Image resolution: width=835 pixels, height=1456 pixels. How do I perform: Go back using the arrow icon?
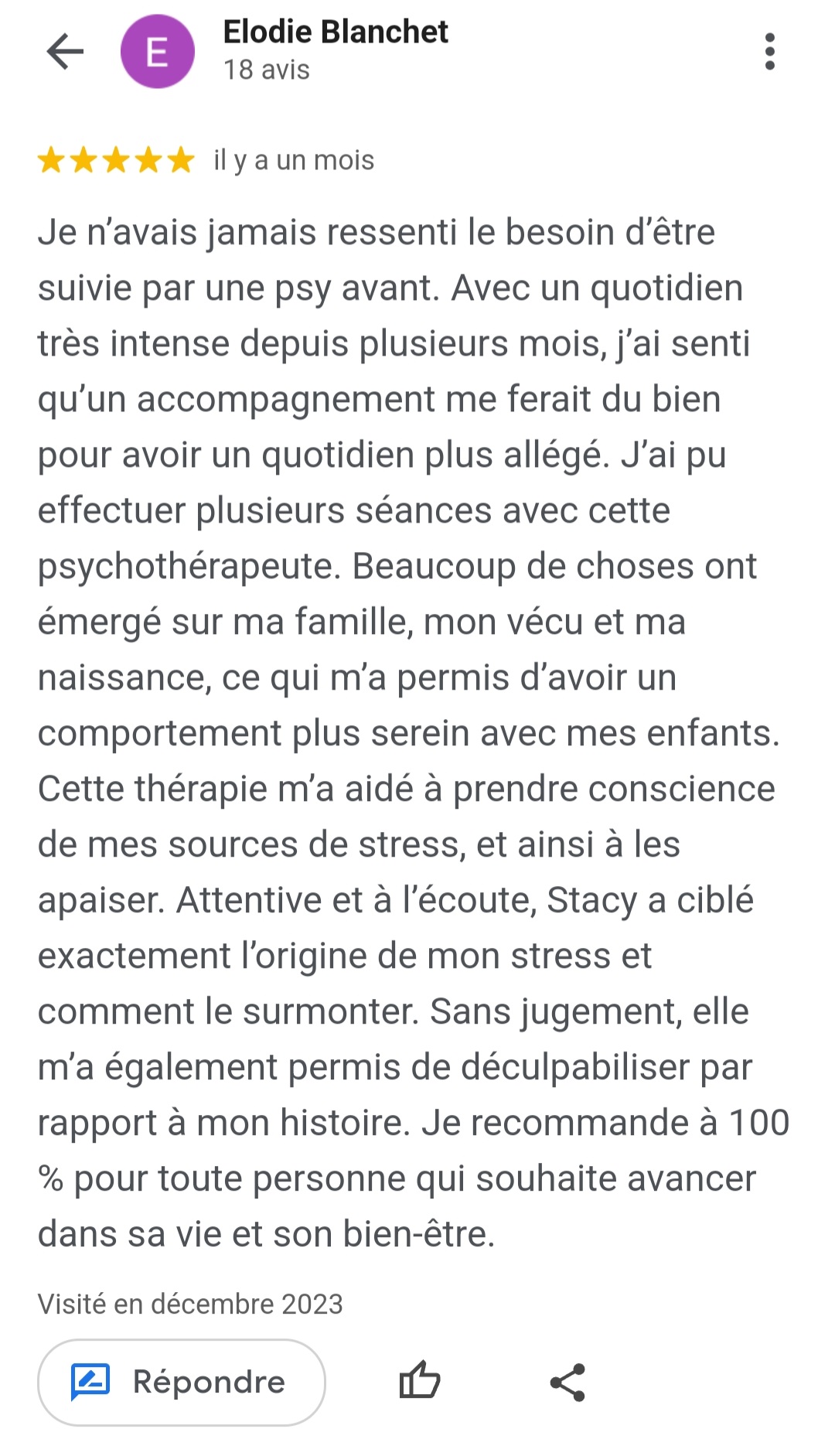pos(65,52)
